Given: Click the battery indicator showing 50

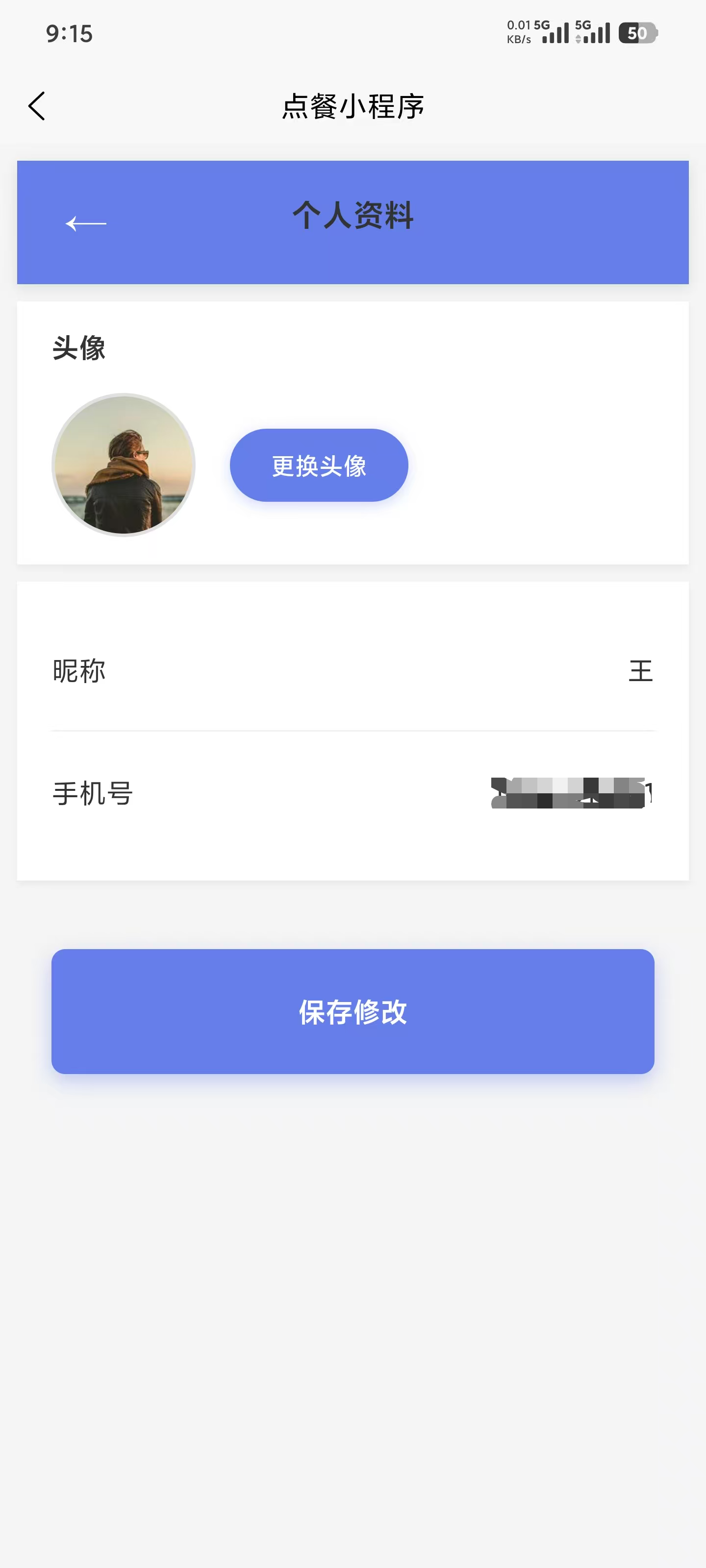Looking at the screenshot, I should pos(637,33).
